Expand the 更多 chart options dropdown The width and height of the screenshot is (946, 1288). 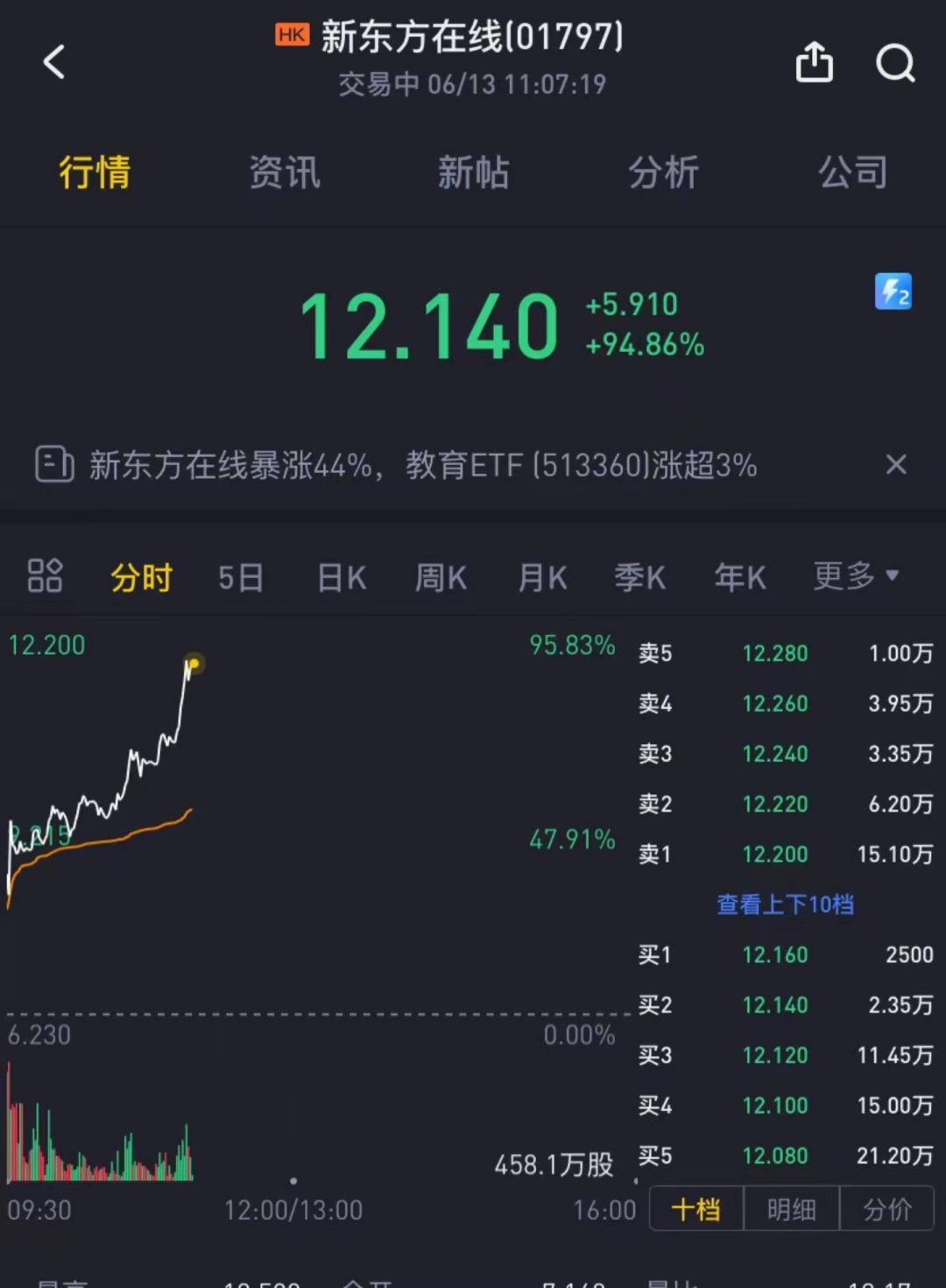(x=855, y=576)
